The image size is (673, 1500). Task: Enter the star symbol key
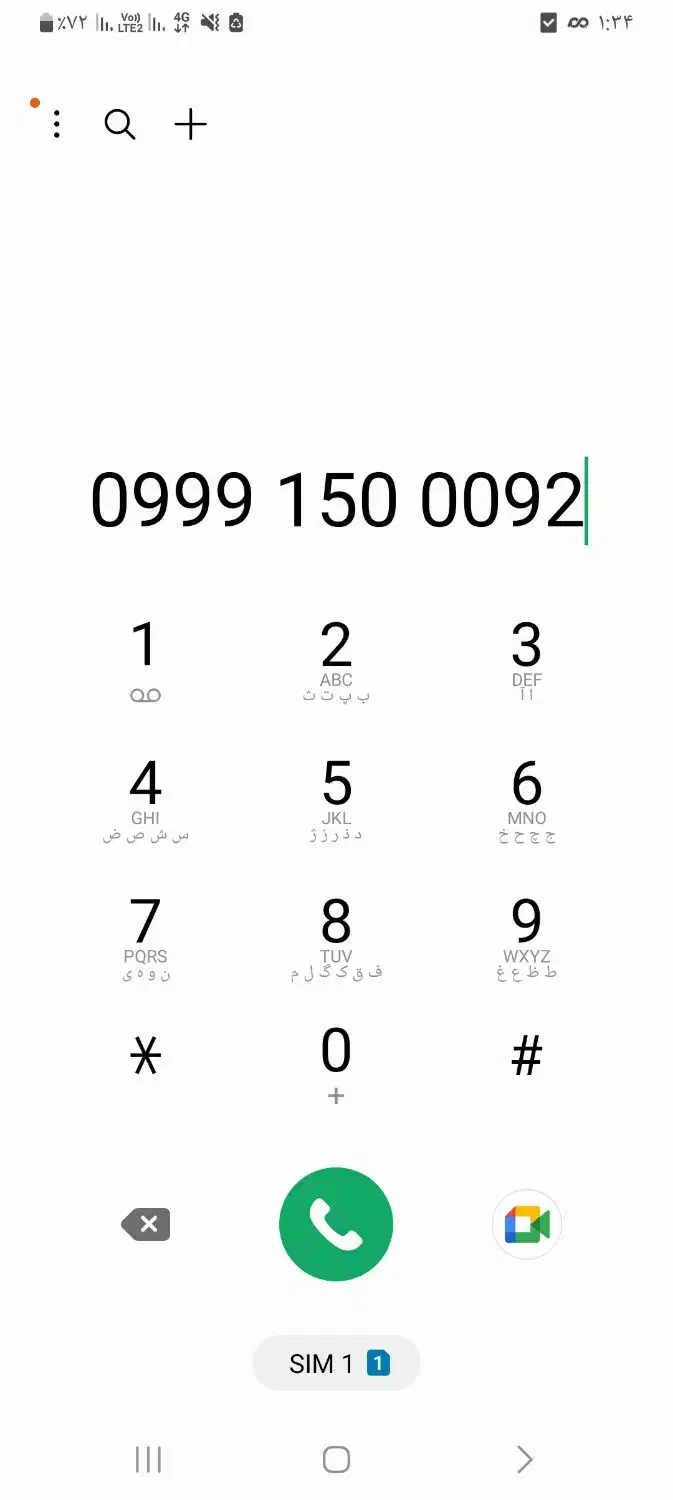[146, 1057]
